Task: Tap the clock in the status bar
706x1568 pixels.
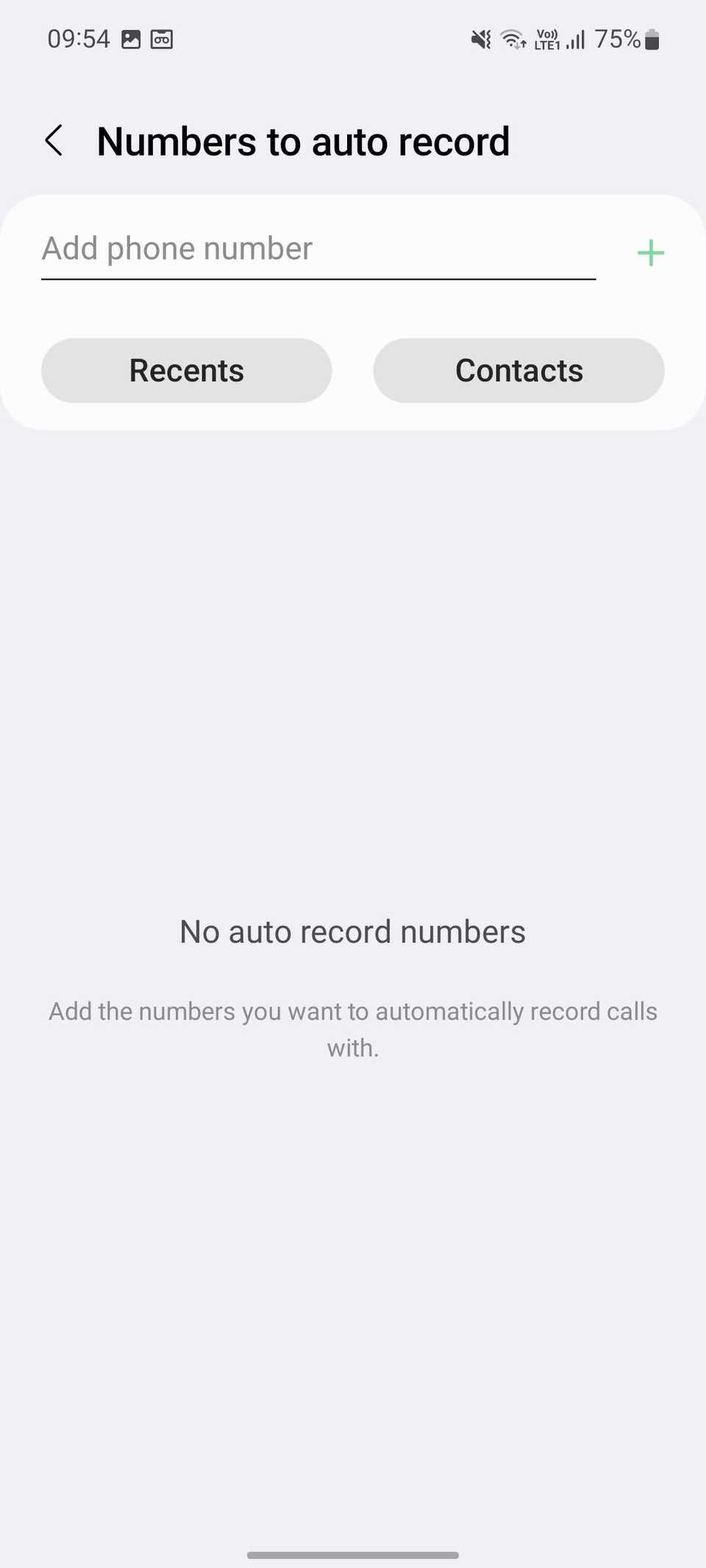Action: [x=79, y=38]
